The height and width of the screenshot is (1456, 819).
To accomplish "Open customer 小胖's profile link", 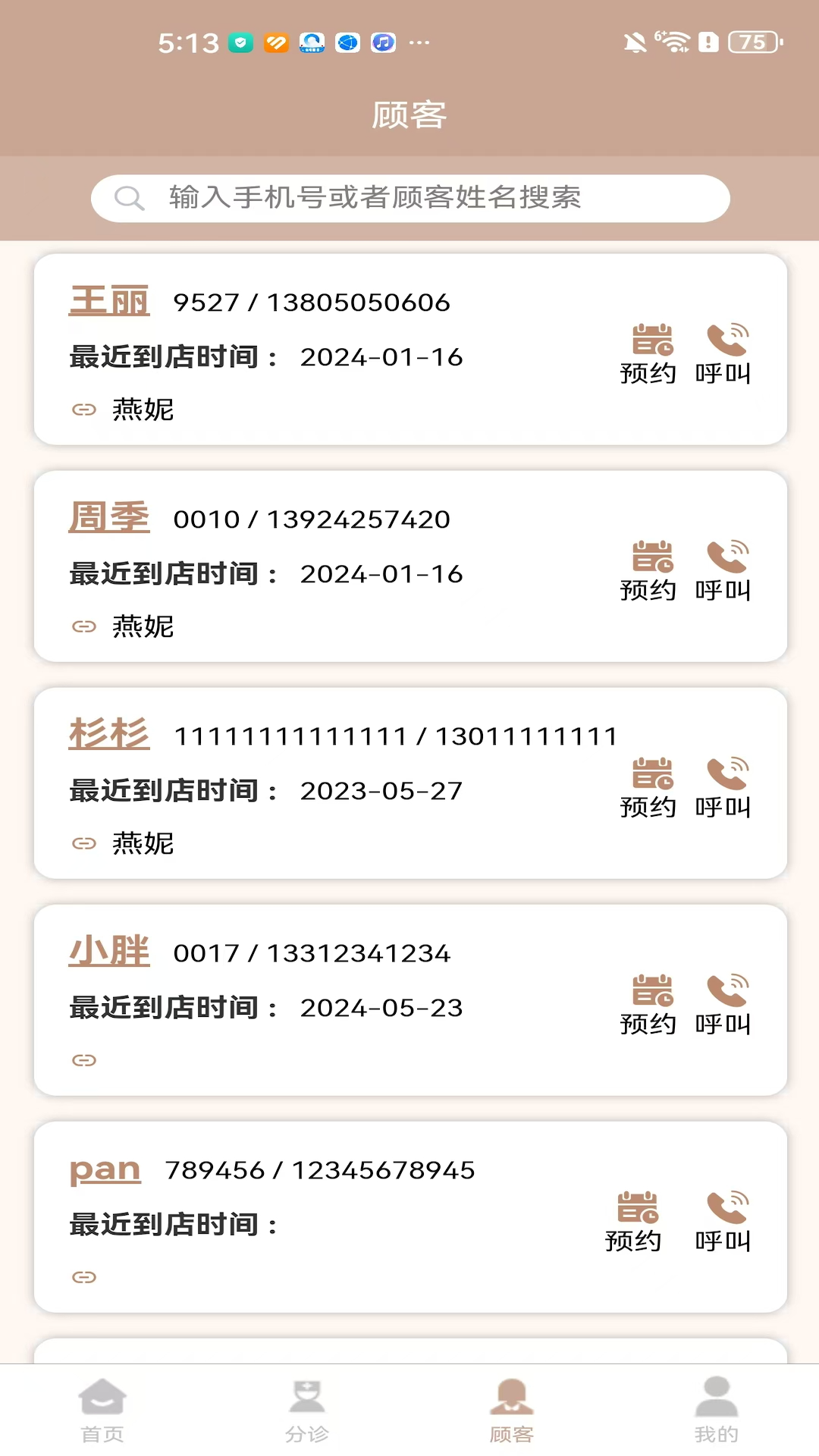I will point(109,952).
